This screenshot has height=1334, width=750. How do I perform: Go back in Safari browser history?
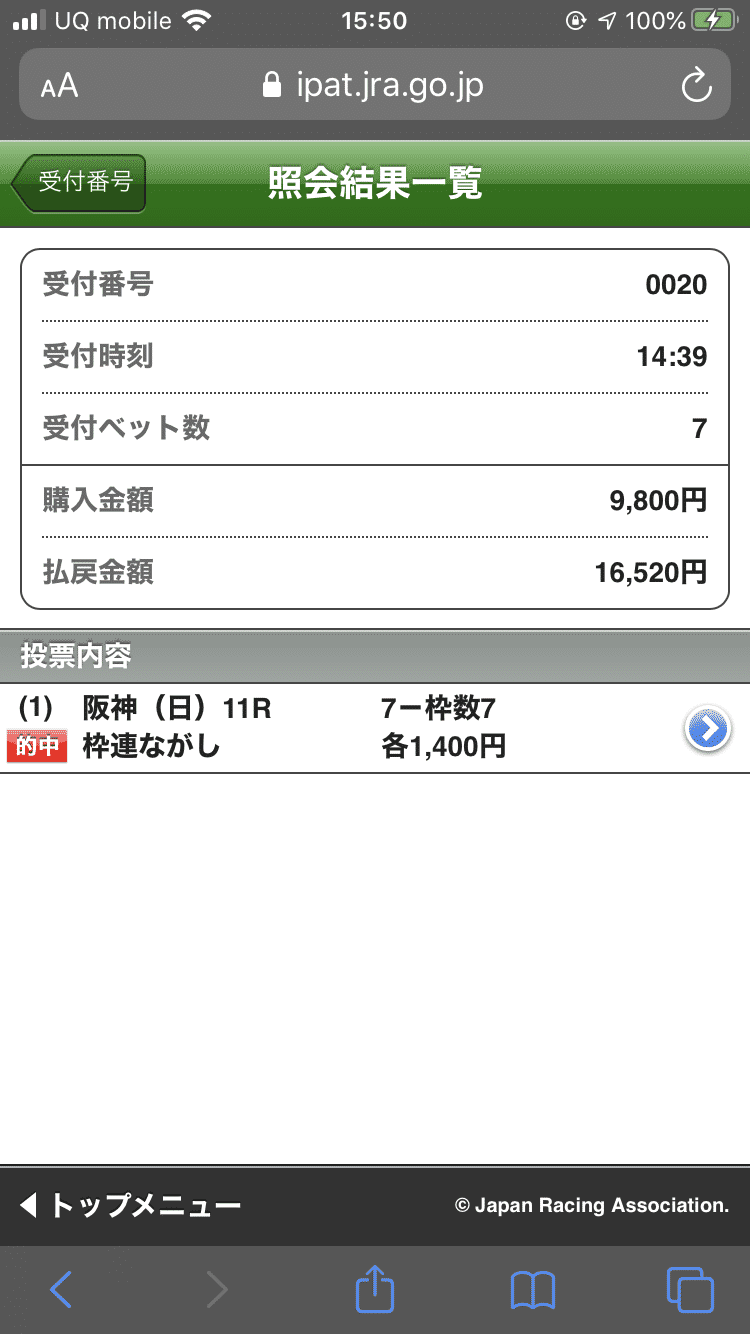point(61,1290)
